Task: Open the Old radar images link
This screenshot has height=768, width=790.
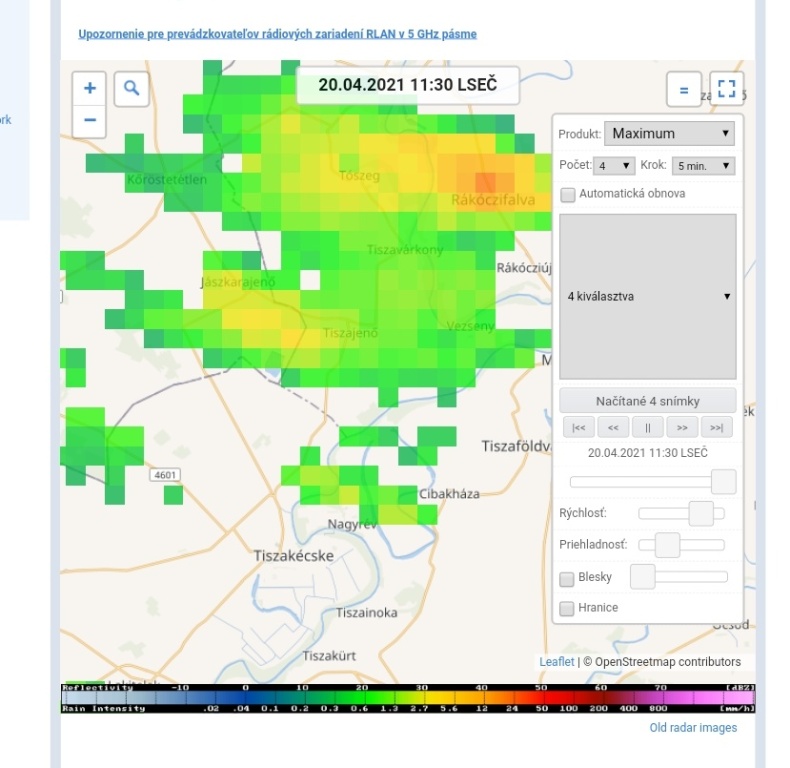Action: (693, 727)
